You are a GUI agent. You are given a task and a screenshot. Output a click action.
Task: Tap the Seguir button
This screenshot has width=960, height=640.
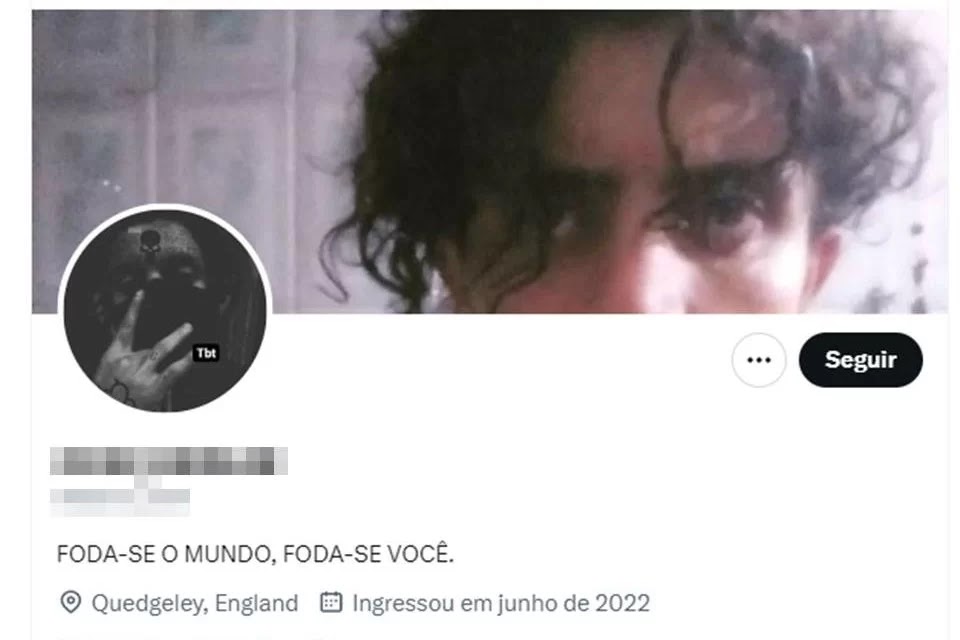click(x=860, y=360)
